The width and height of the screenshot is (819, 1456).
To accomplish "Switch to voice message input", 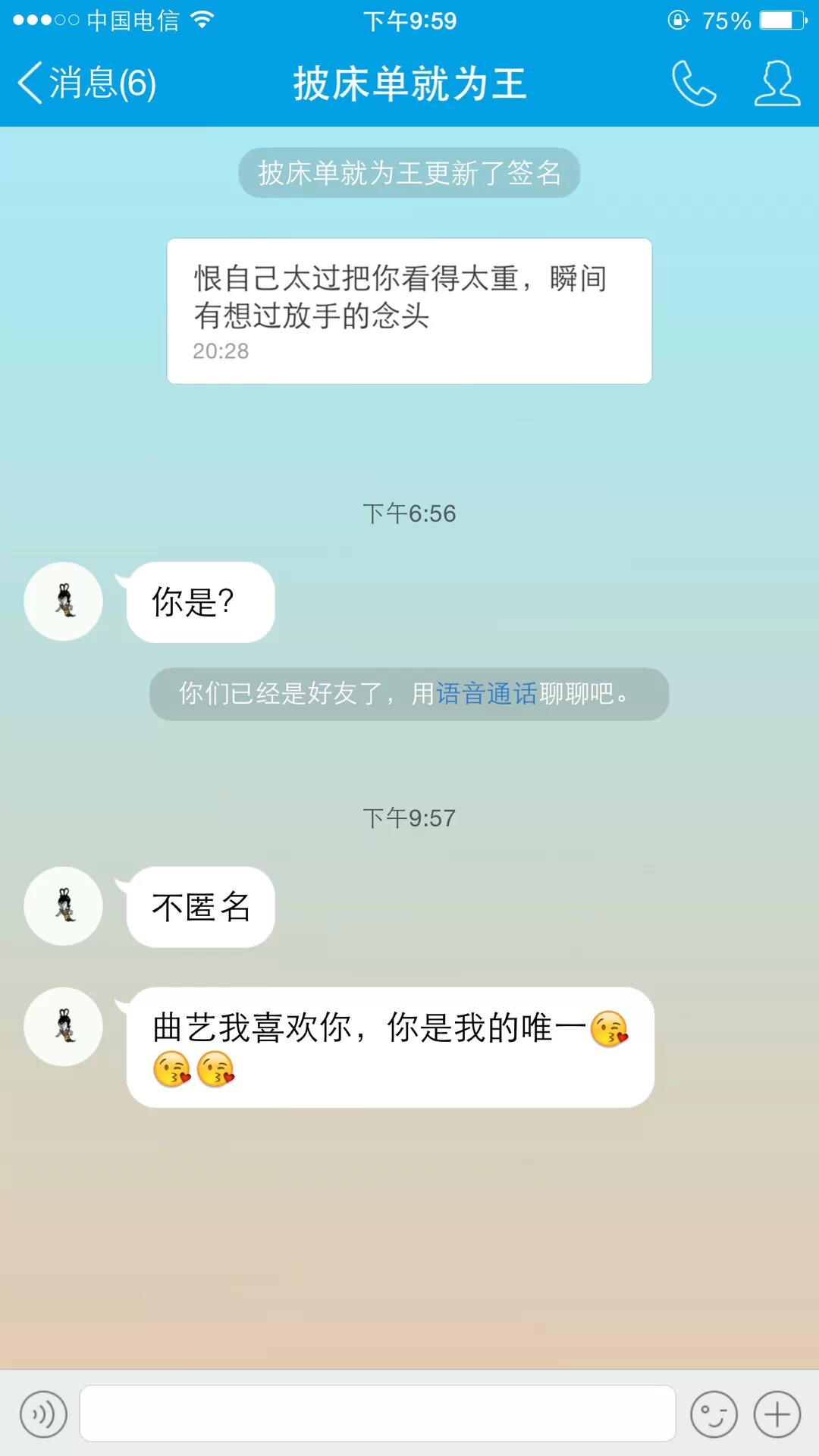I will pyautogui.click(x=43, y=1414).
